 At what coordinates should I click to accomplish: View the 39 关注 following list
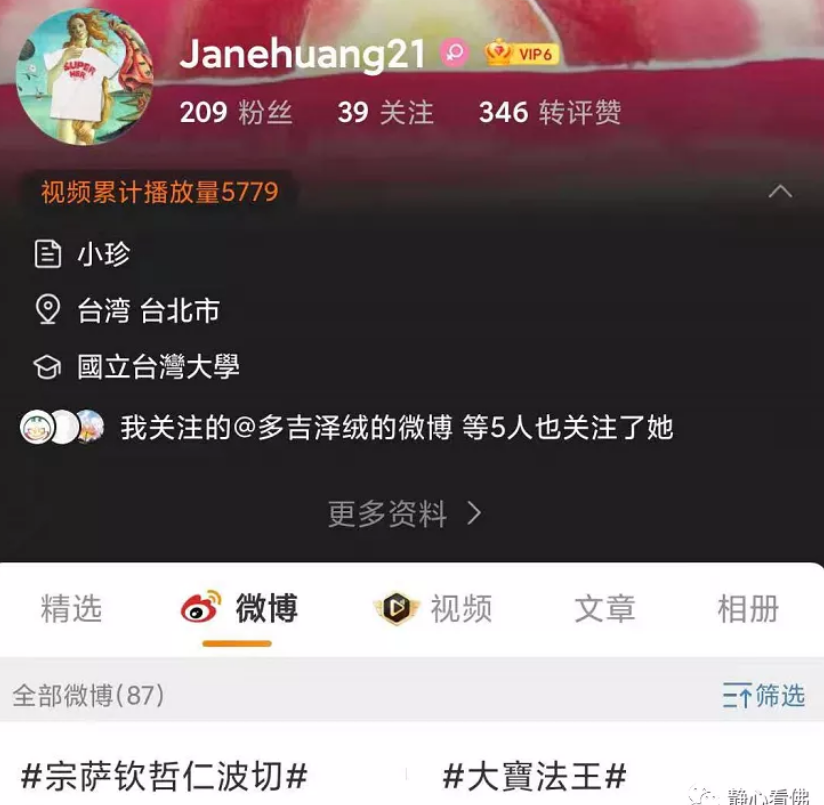click(385, 112)
